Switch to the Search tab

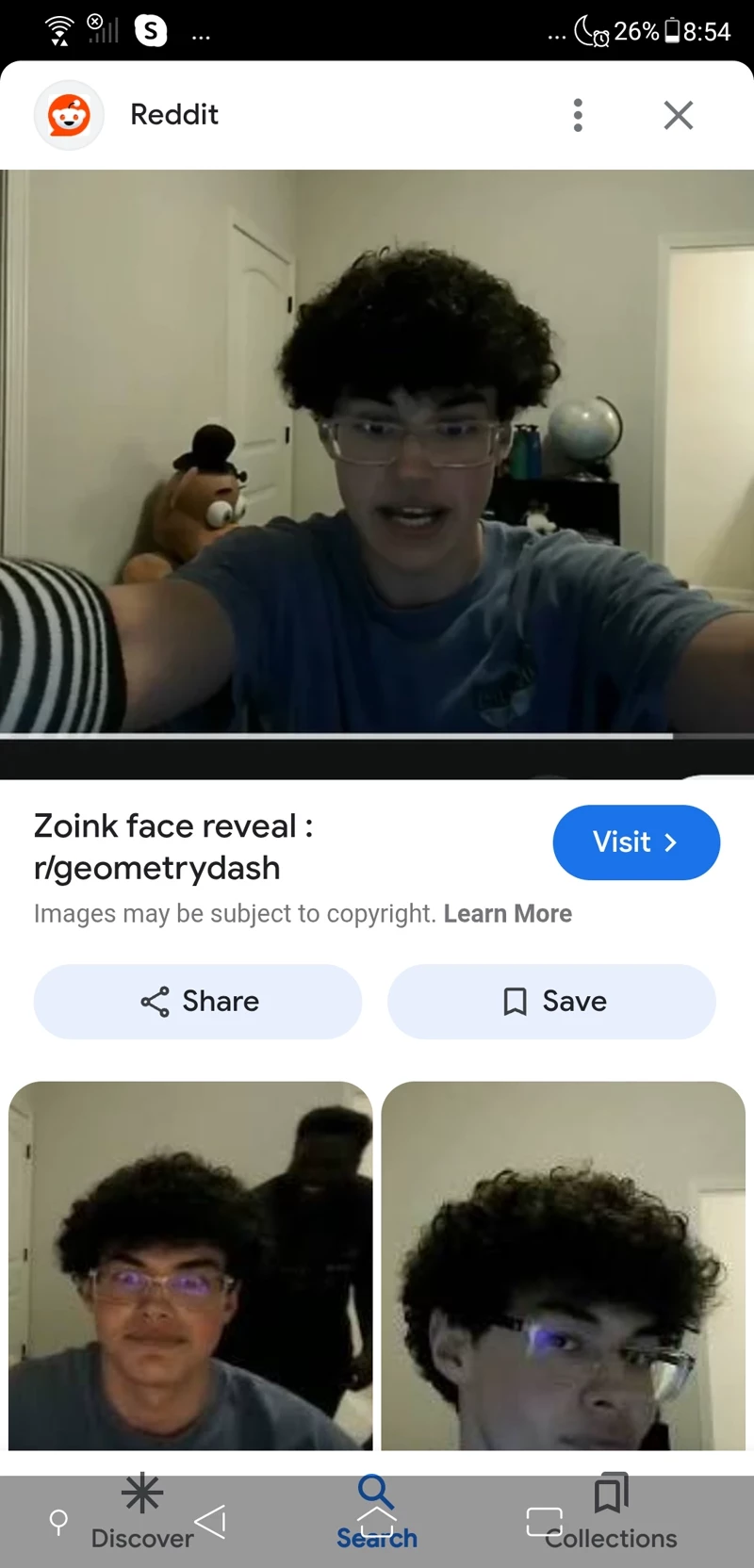pyautogui.click(x=376, y=1511)
